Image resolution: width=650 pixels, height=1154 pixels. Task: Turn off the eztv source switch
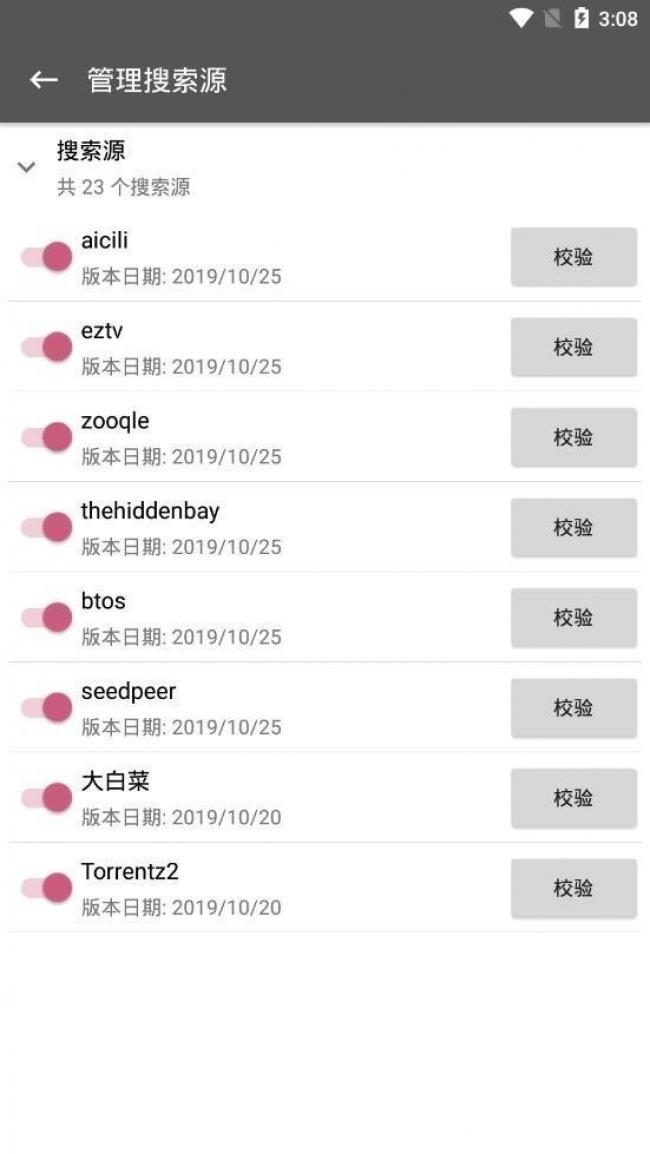[47, 347]
